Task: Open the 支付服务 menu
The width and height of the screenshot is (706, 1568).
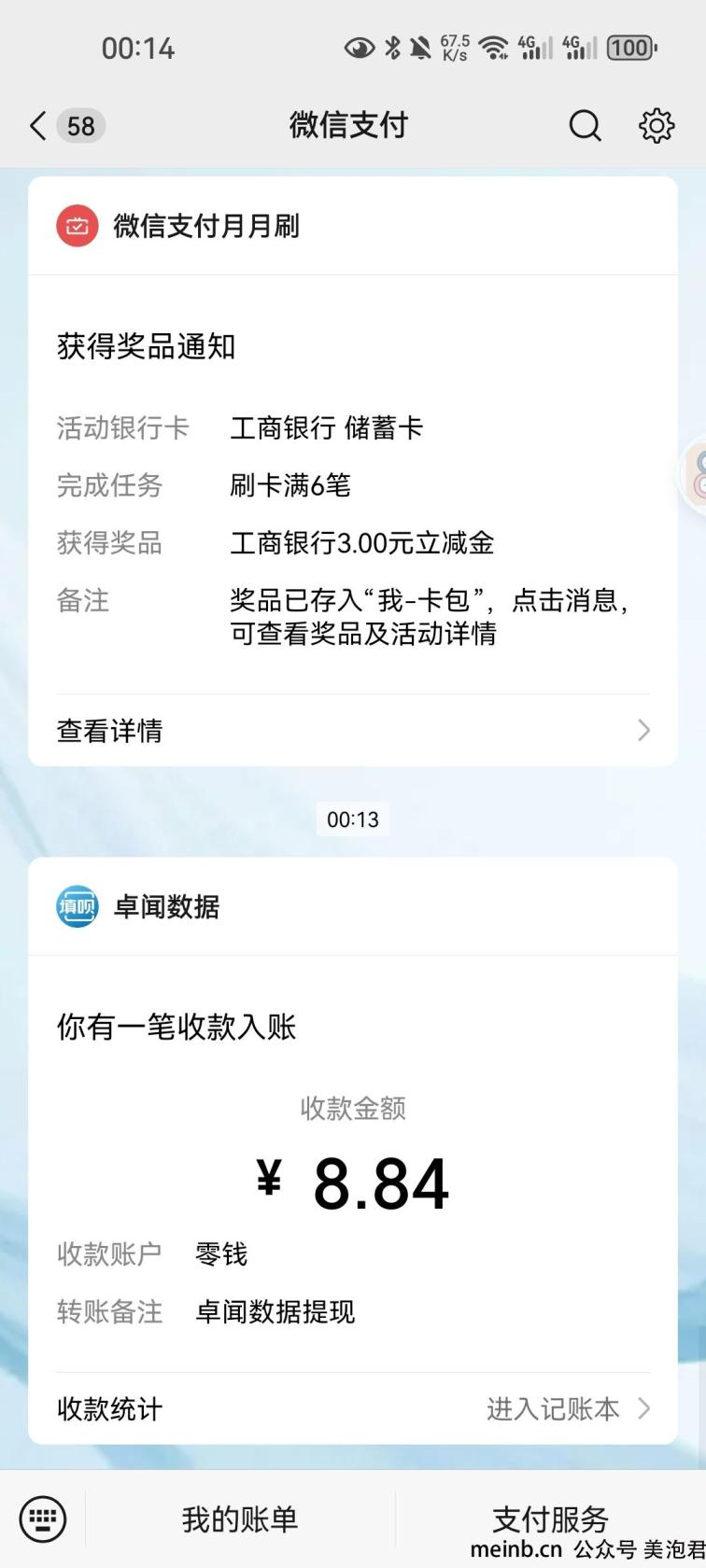Action: [550, 1519]
